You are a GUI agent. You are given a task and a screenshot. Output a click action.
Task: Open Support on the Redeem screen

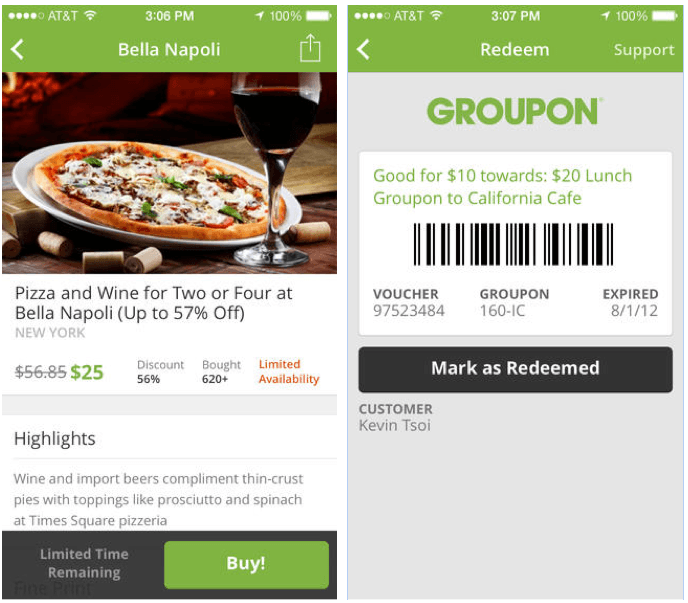pos(643,50)
